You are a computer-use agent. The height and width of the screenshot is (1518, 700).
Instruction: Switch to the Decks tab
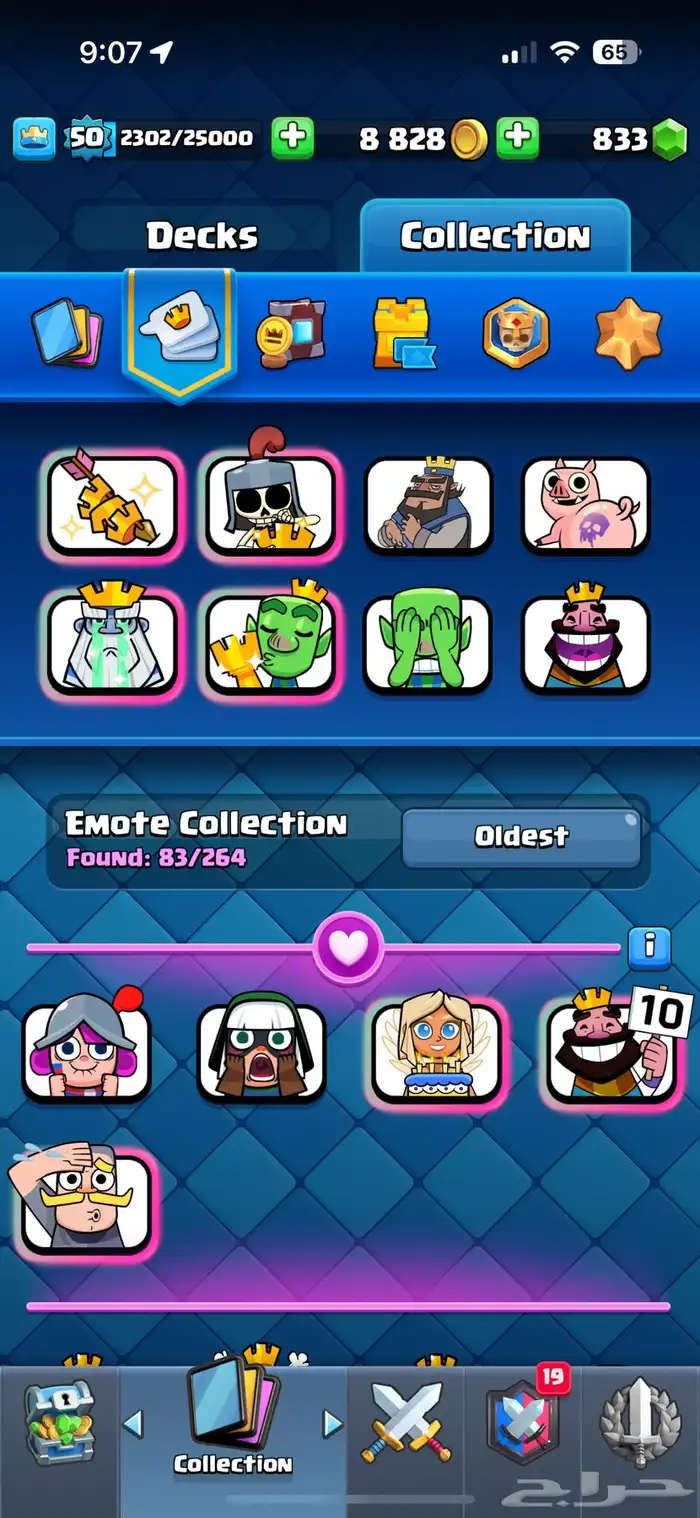[x=201, y=236]
